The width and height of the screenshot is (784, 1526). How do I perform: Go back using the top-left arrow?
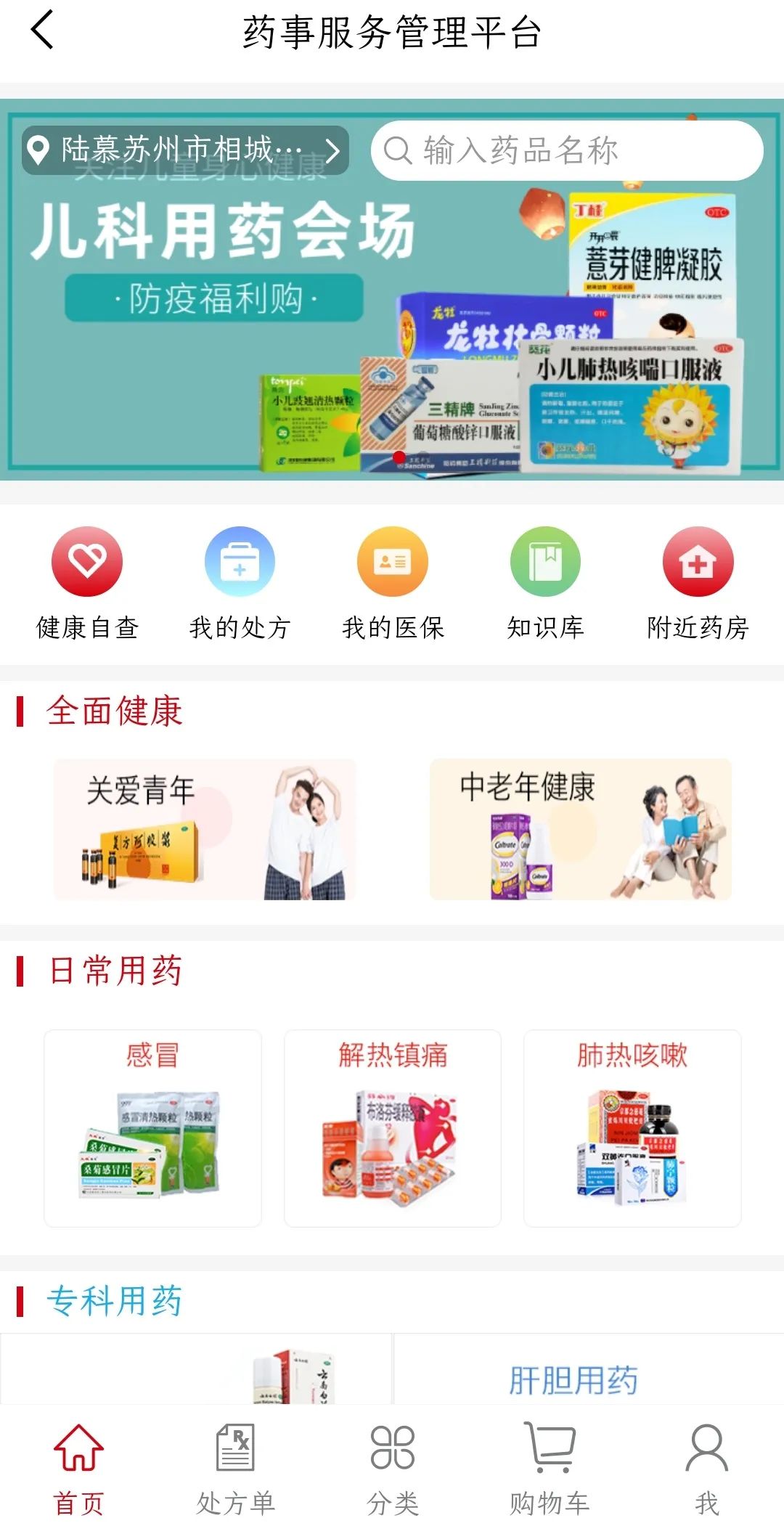click(x=42, y=30)
